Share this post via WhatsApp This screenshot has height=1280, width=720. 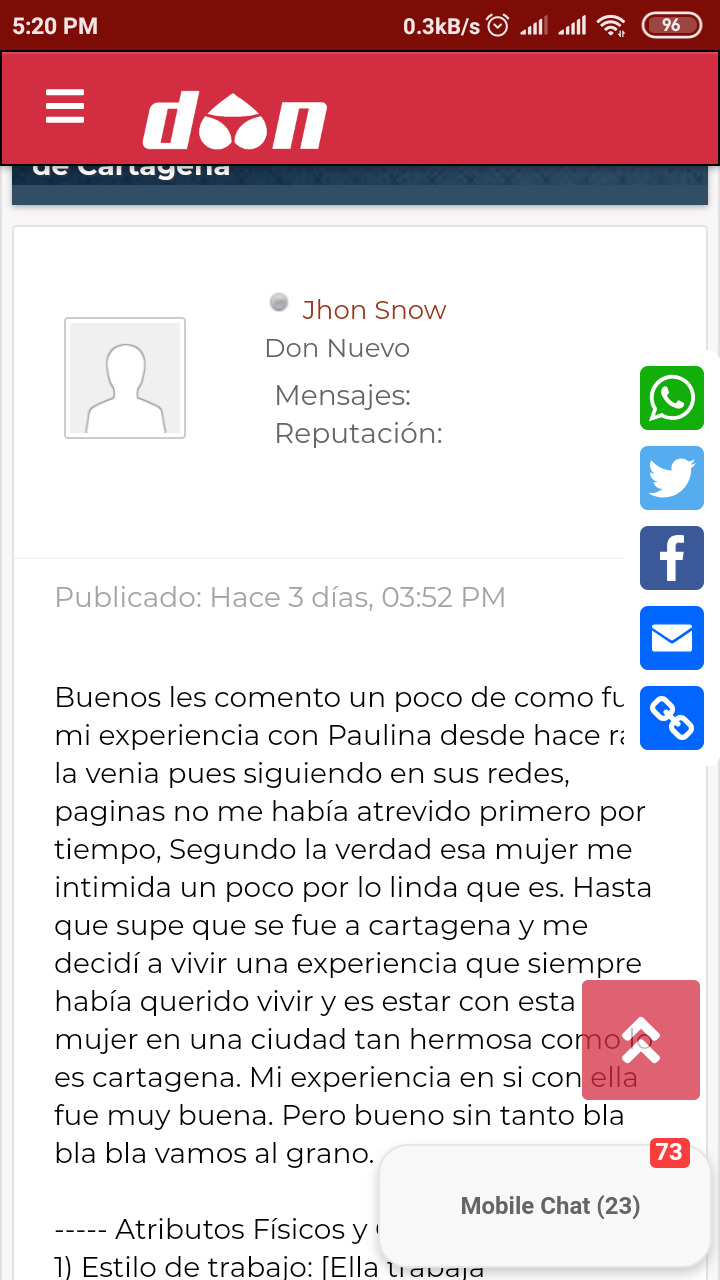coord(672,398)
